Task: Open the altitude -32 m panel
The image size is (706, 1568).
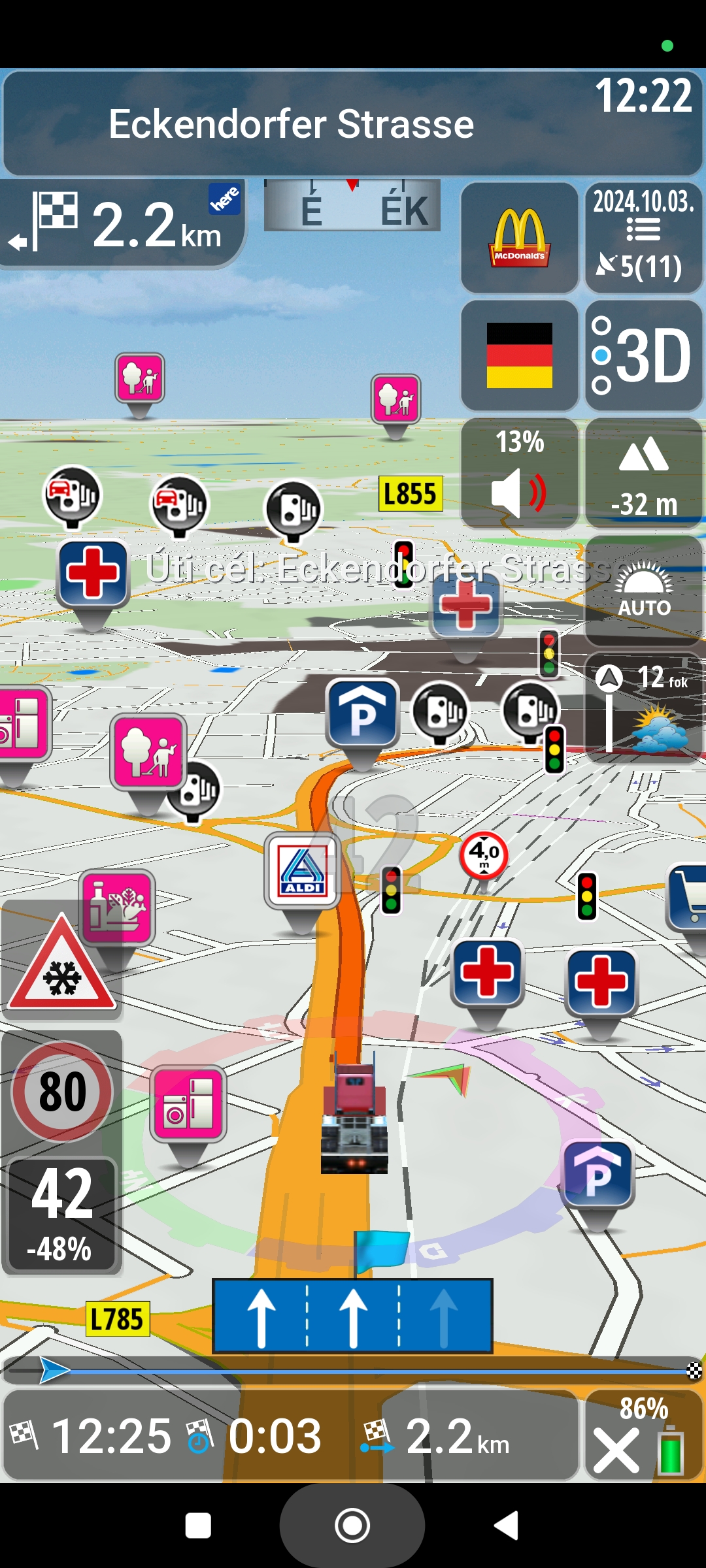Action: click(643, 473)
